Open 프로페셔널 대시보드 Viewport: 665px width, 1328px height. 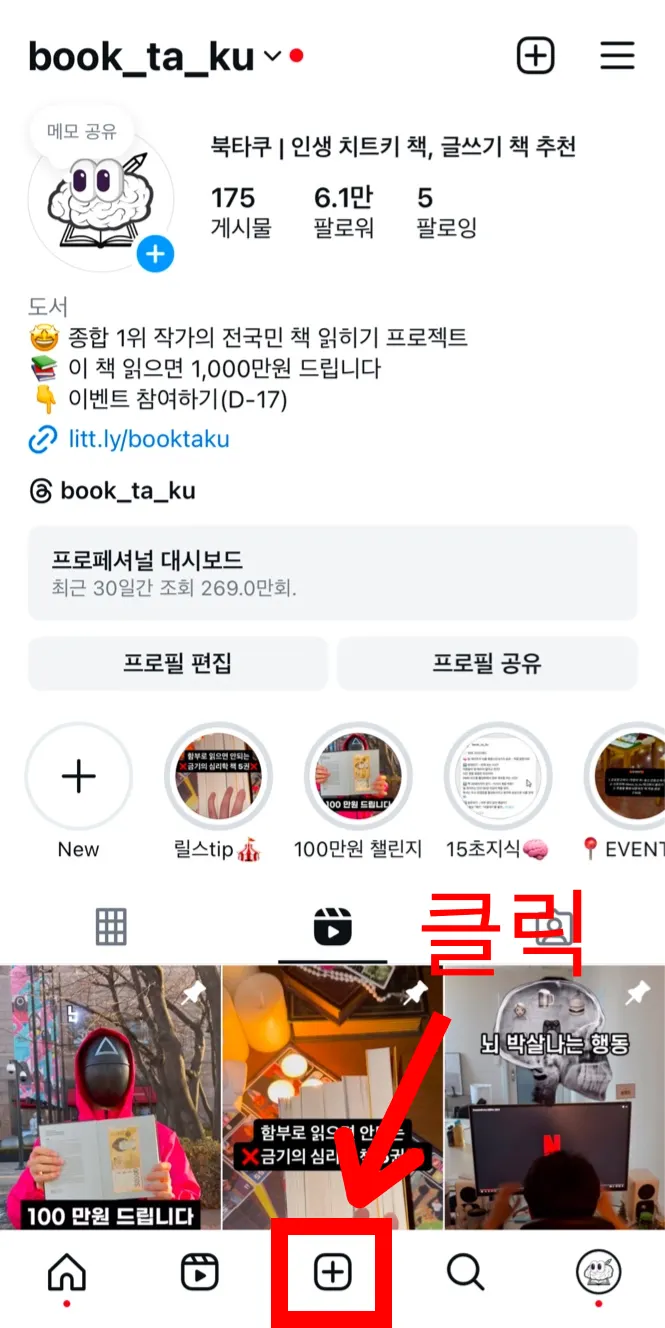click(x=332, y=572)
